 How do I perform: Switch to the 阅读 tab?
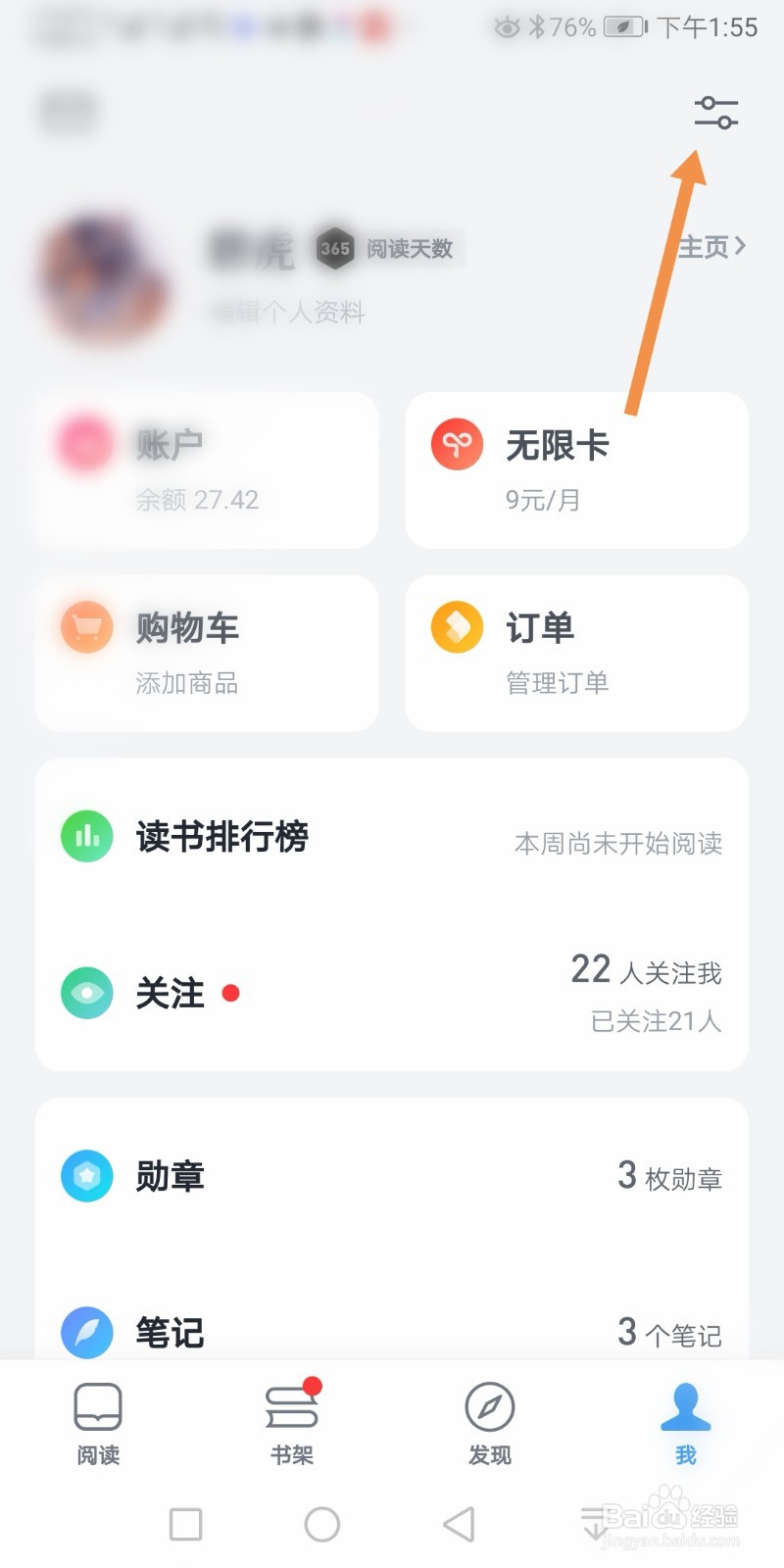(x=98, y=1423)
